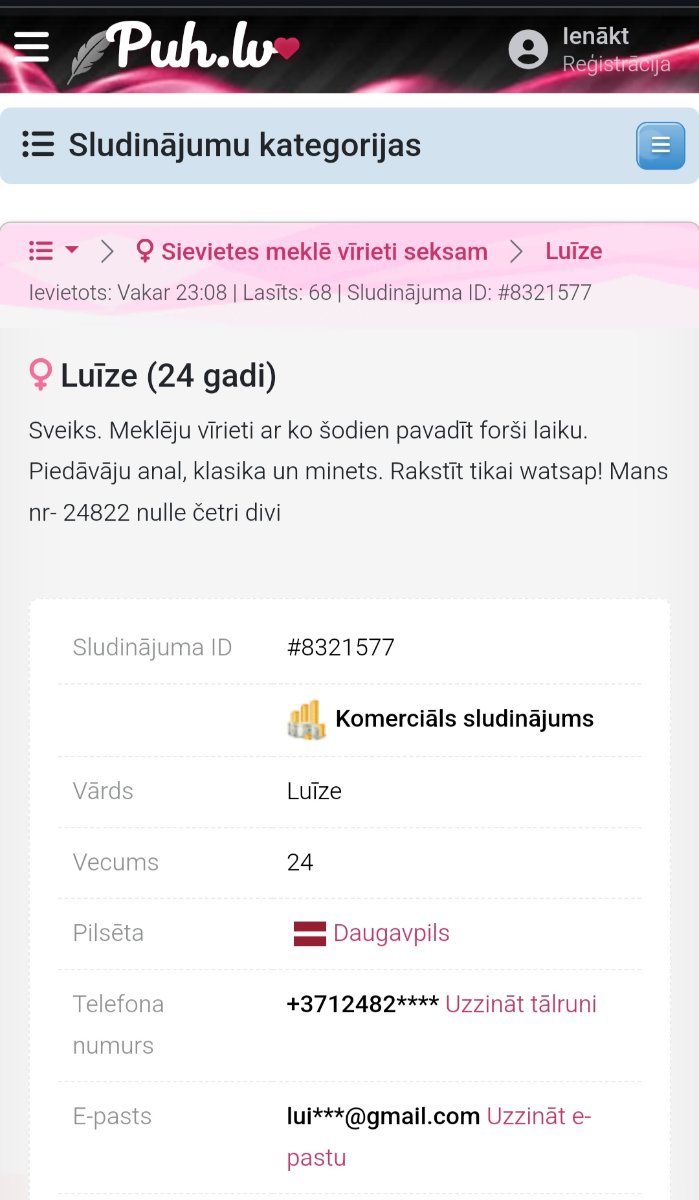
Task: Tap the Luīze breadcrumb link
Action: [574, 251]
